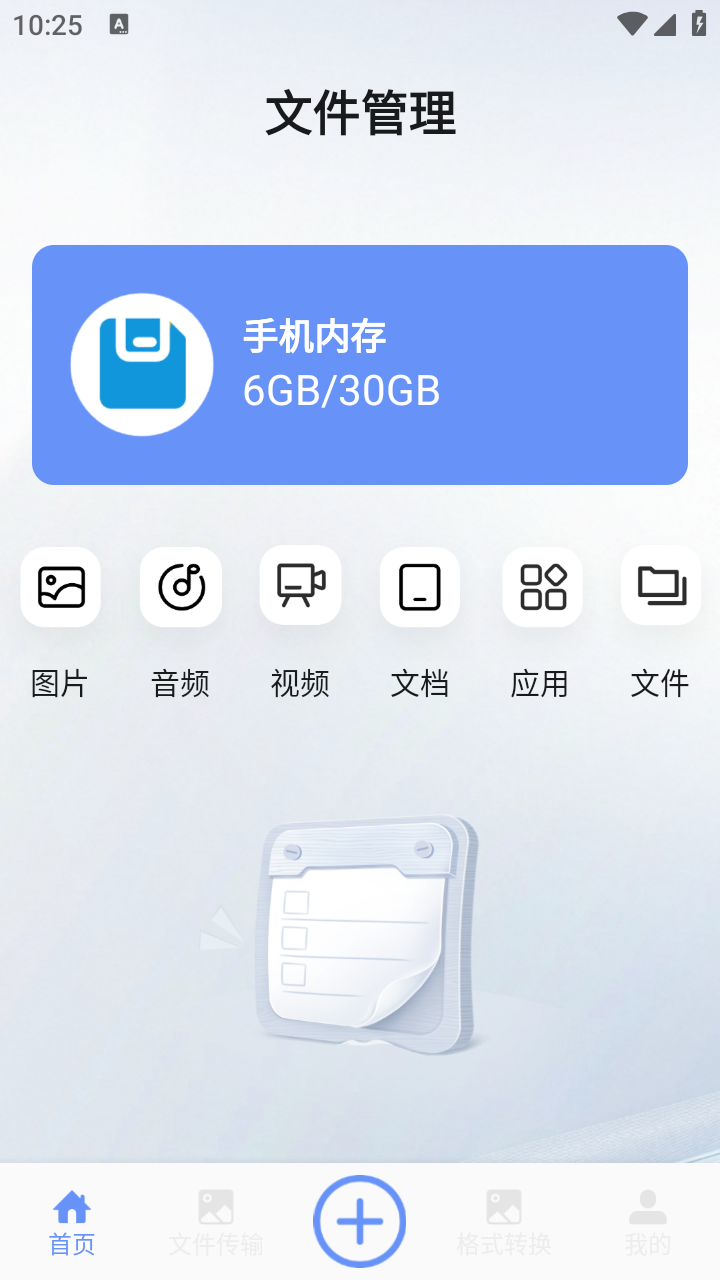
Task: Open the 图片 (Images) category icon
Action: (60, 587)
